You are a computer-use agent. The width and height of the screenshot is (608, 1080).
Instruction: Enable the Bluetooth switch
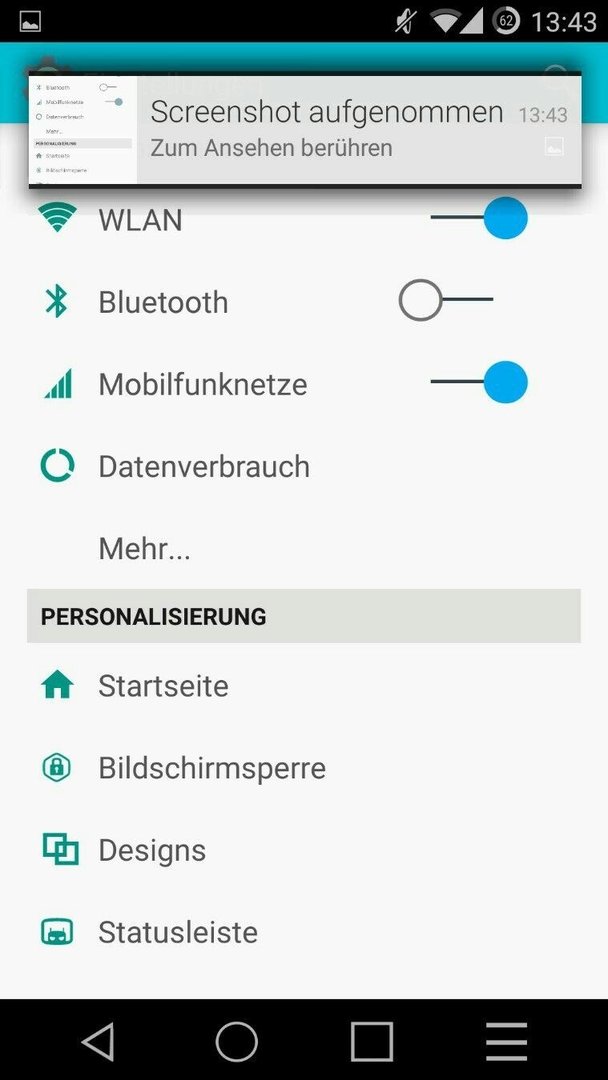[x=446, y=300]
